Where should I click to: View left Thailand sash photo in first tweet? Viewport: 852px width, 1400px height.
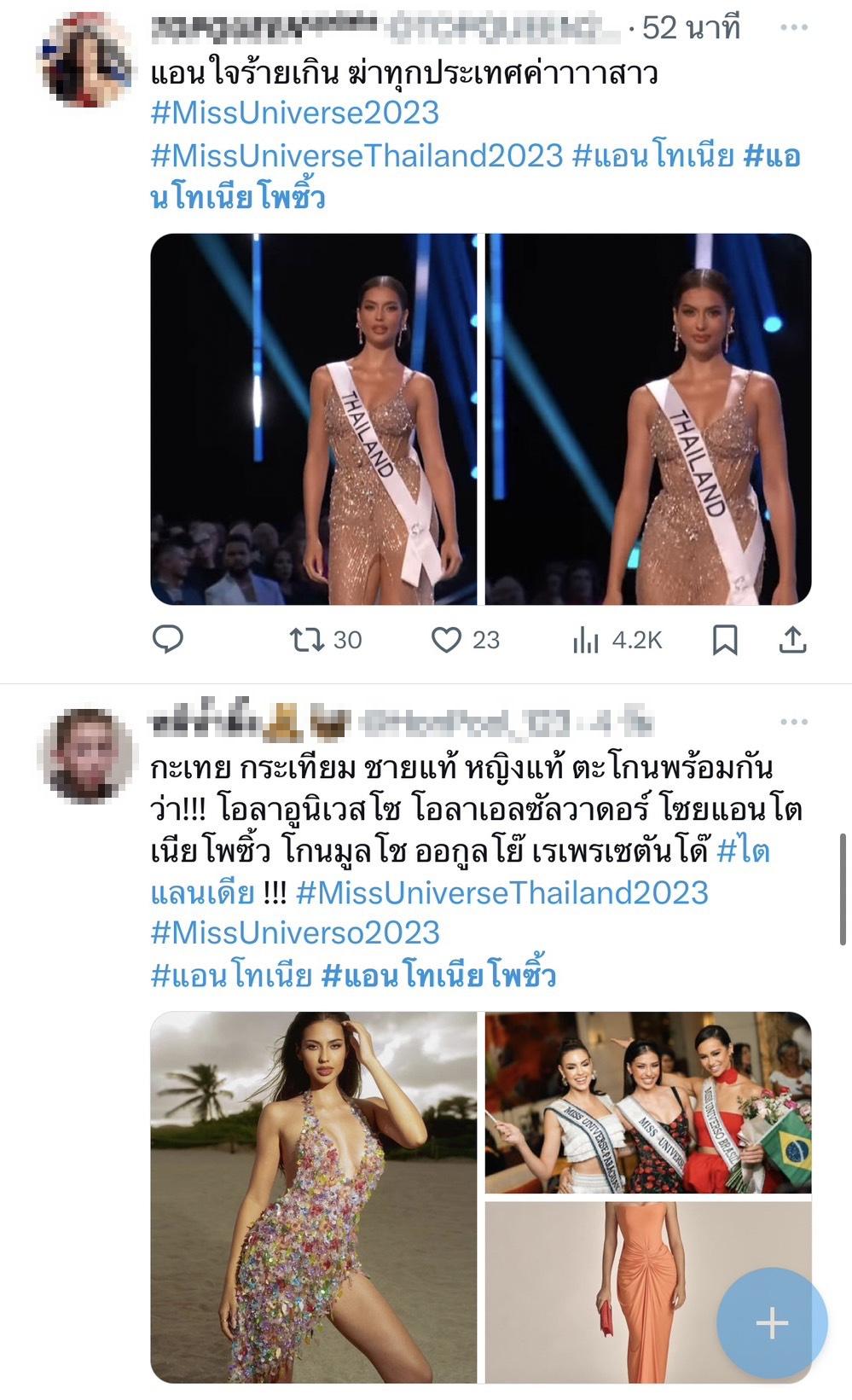(x=313, y=419)
